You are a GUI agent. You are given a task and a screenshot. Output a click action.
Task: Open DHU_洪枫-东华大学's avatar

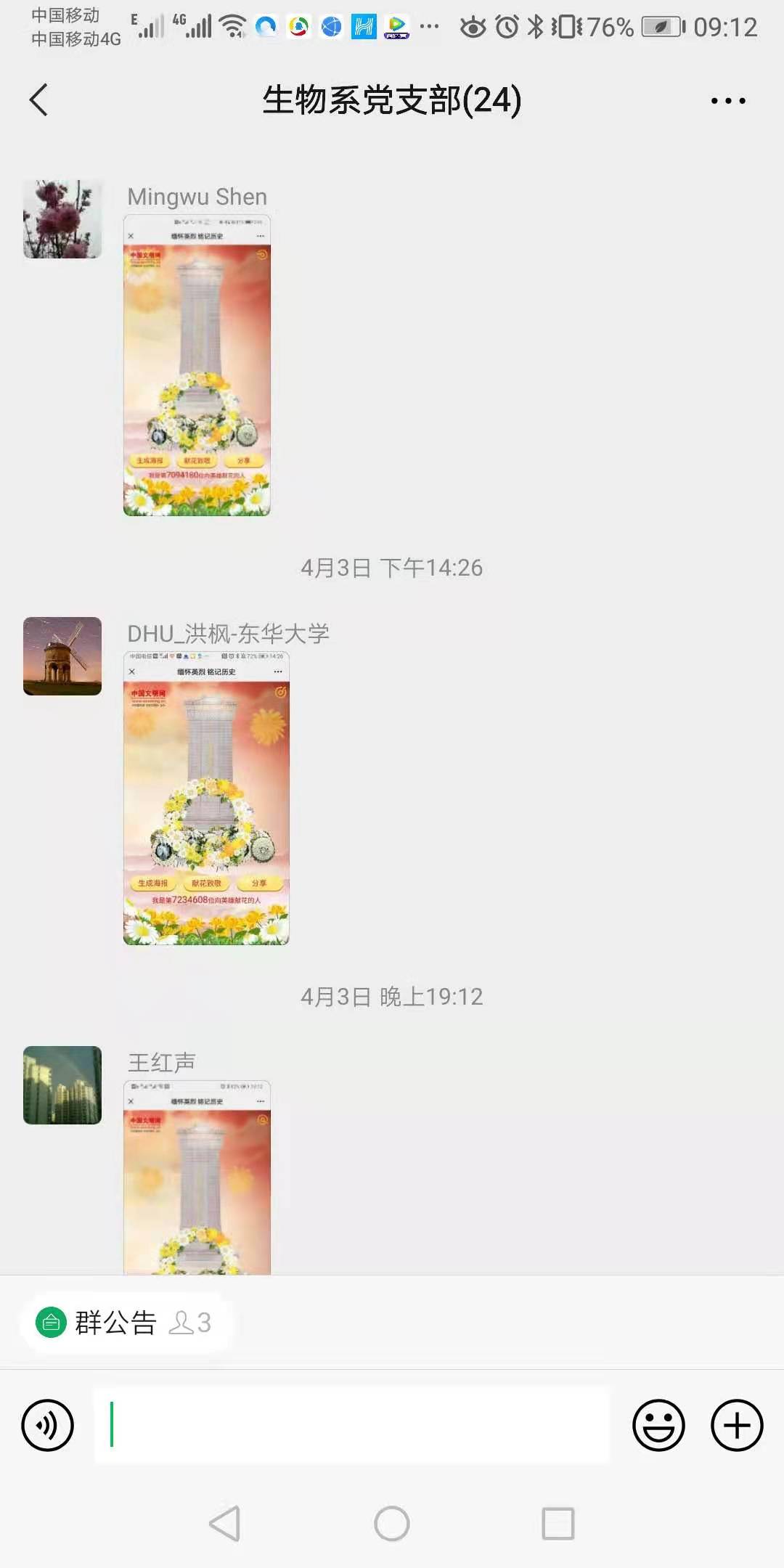62,656
